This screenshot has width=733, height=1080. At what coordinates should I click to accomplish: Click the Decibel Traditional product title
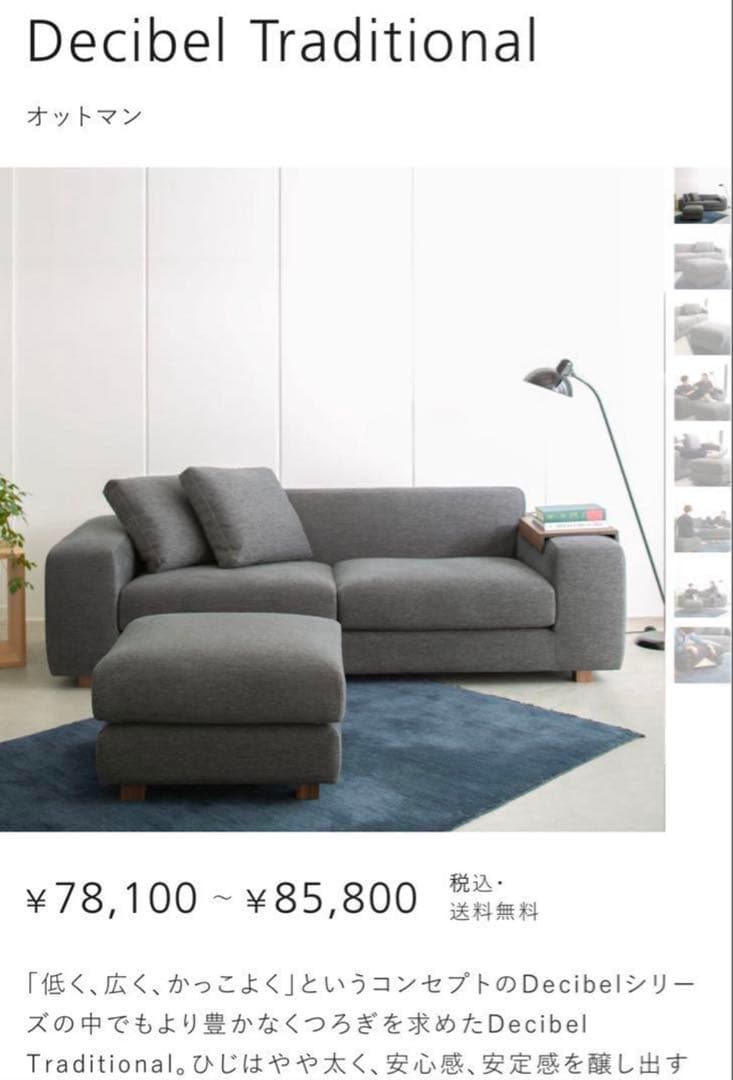coord(283,42)
